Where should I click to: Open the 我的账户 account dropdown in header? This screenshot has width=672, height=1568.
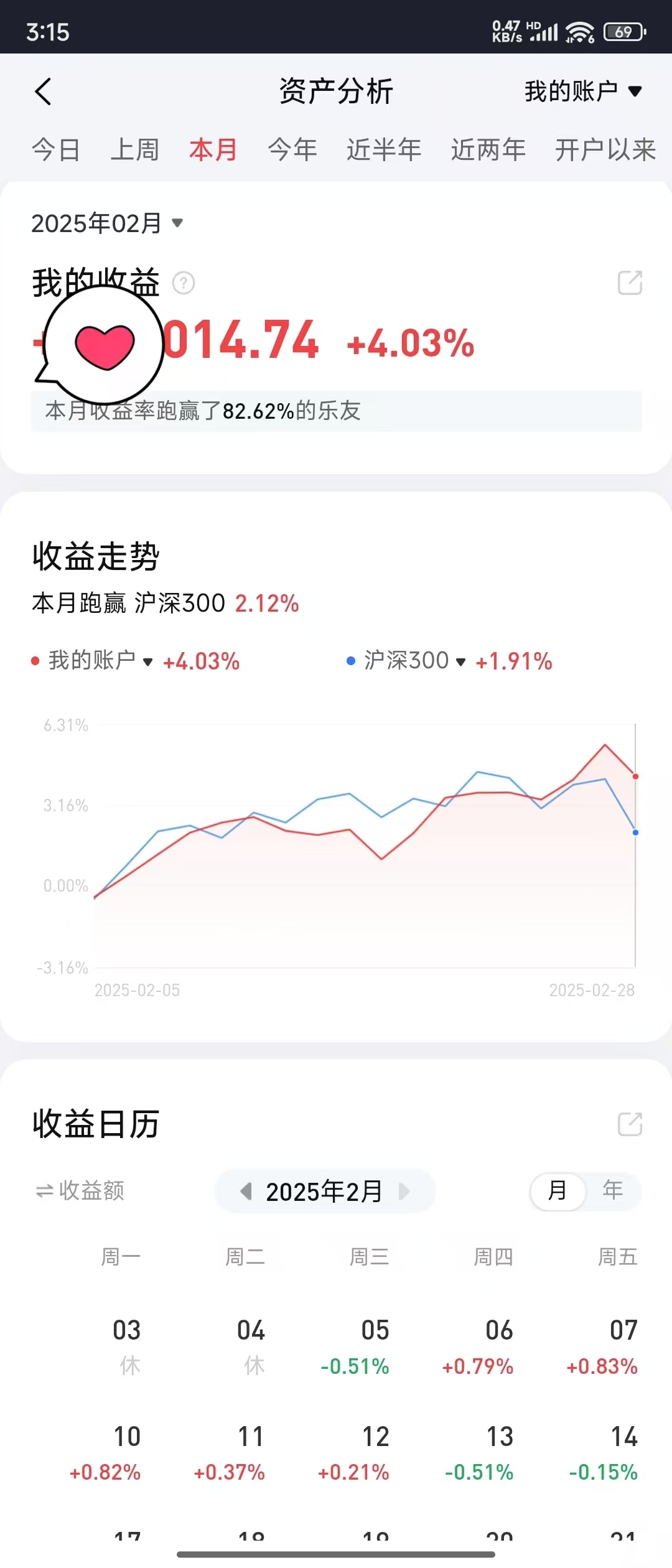[582, 91]
